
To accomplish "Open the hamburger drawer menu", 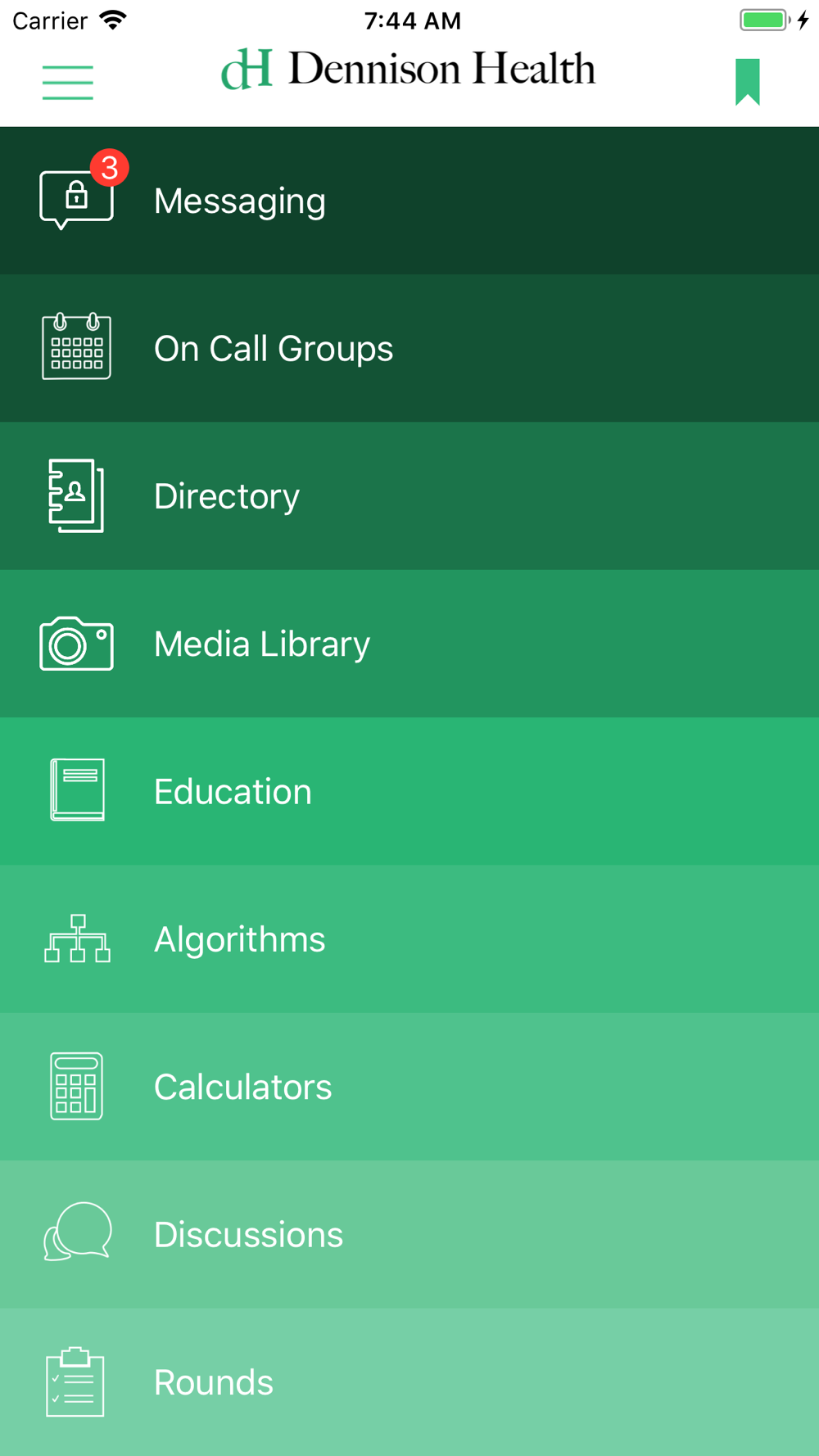I will point(68,83).
